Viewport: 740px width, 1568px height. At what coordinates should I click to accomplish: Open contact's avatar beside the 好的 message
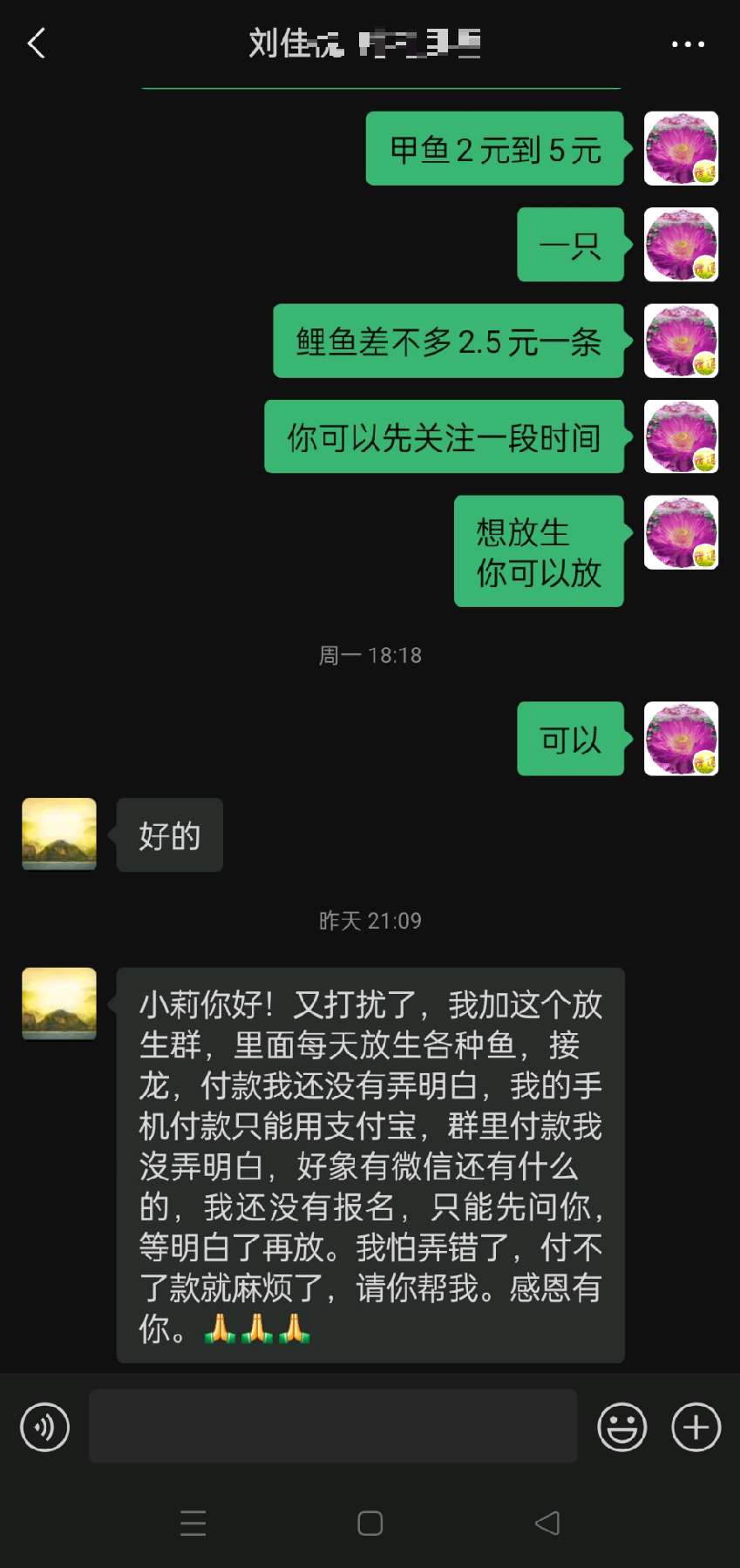[x=59, y=834]
